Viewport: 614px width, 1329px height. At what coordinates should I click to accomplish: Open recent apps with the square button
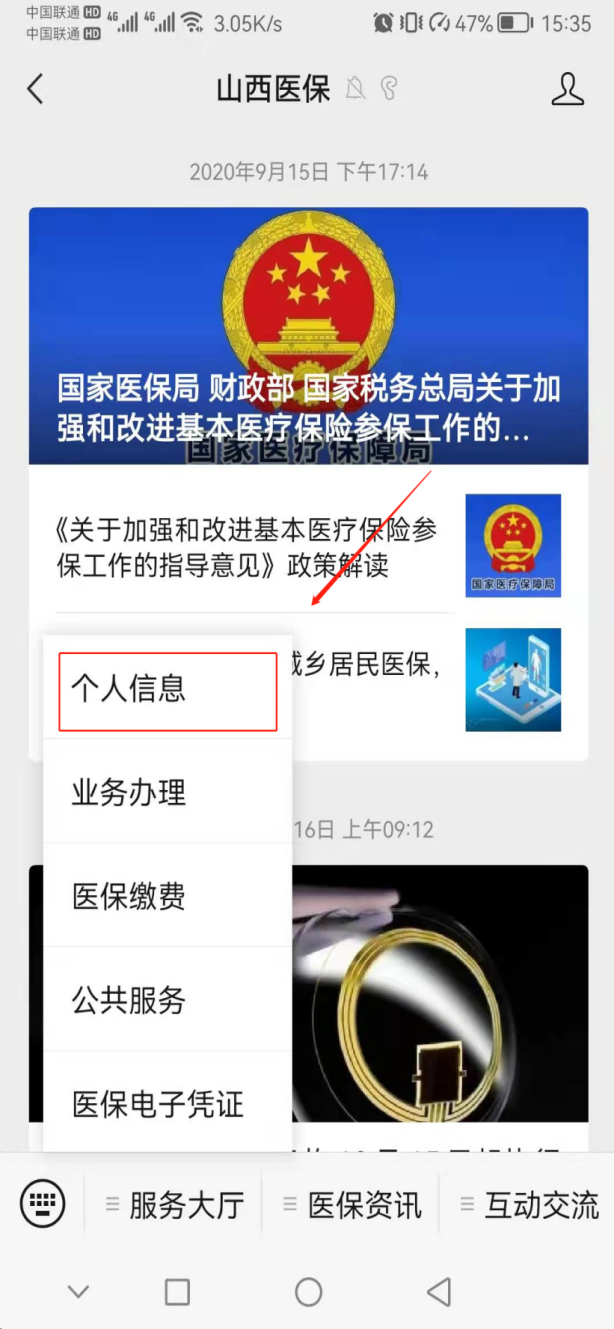pos(177,1292)
